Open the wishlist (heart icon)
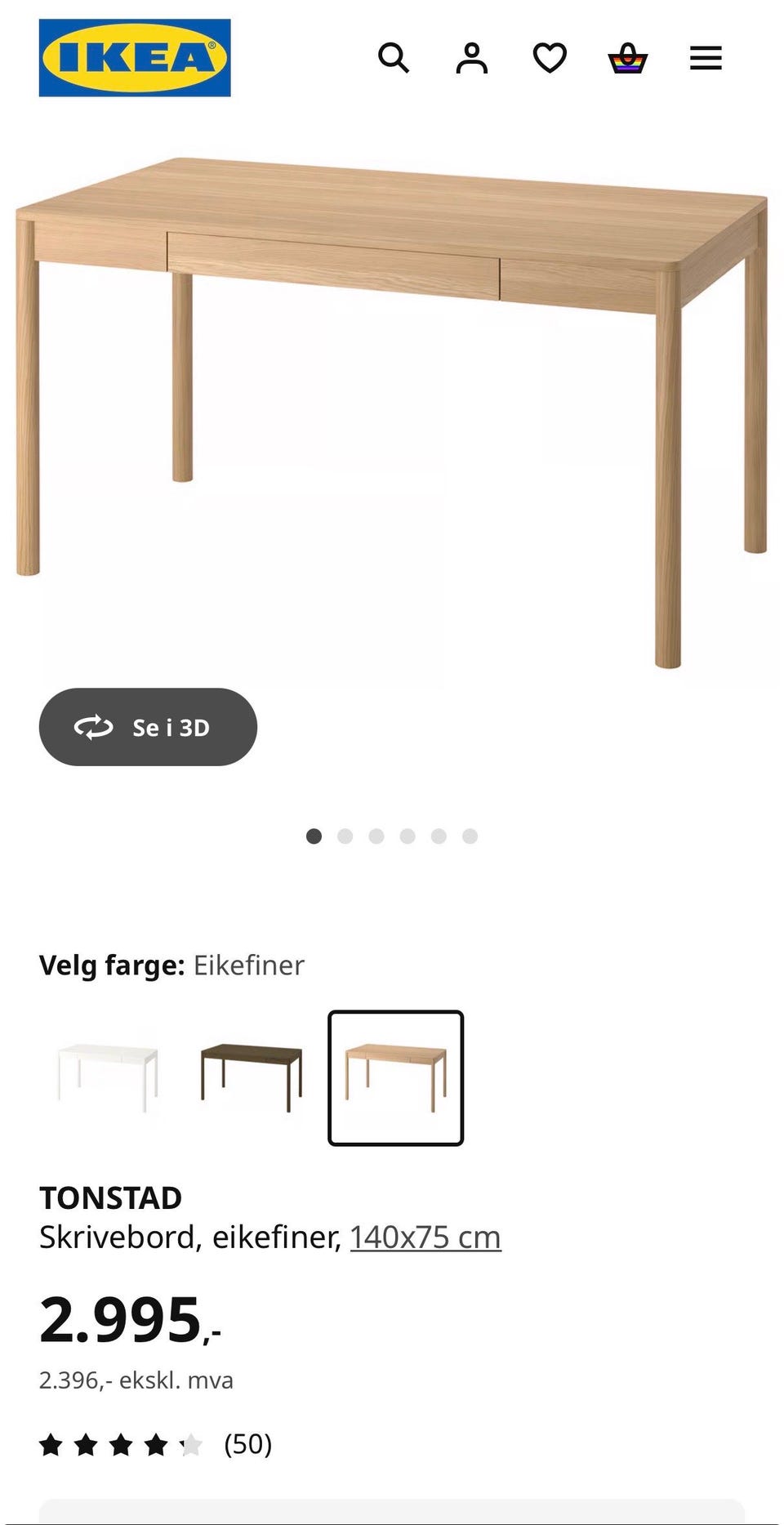 click(550, 57)
